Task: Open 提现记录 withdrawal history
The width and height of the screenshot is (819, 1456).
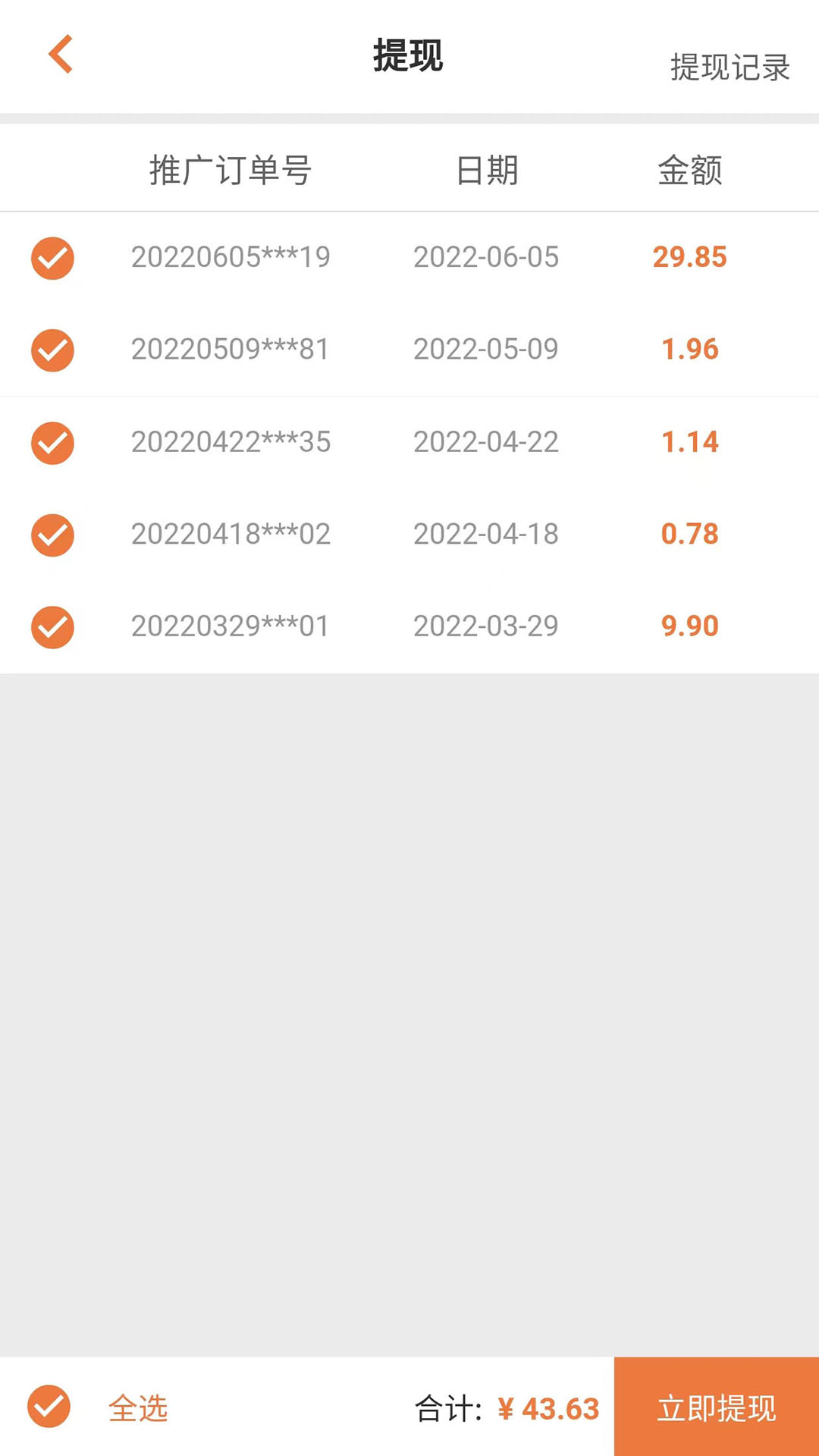Action: point(730,67)
